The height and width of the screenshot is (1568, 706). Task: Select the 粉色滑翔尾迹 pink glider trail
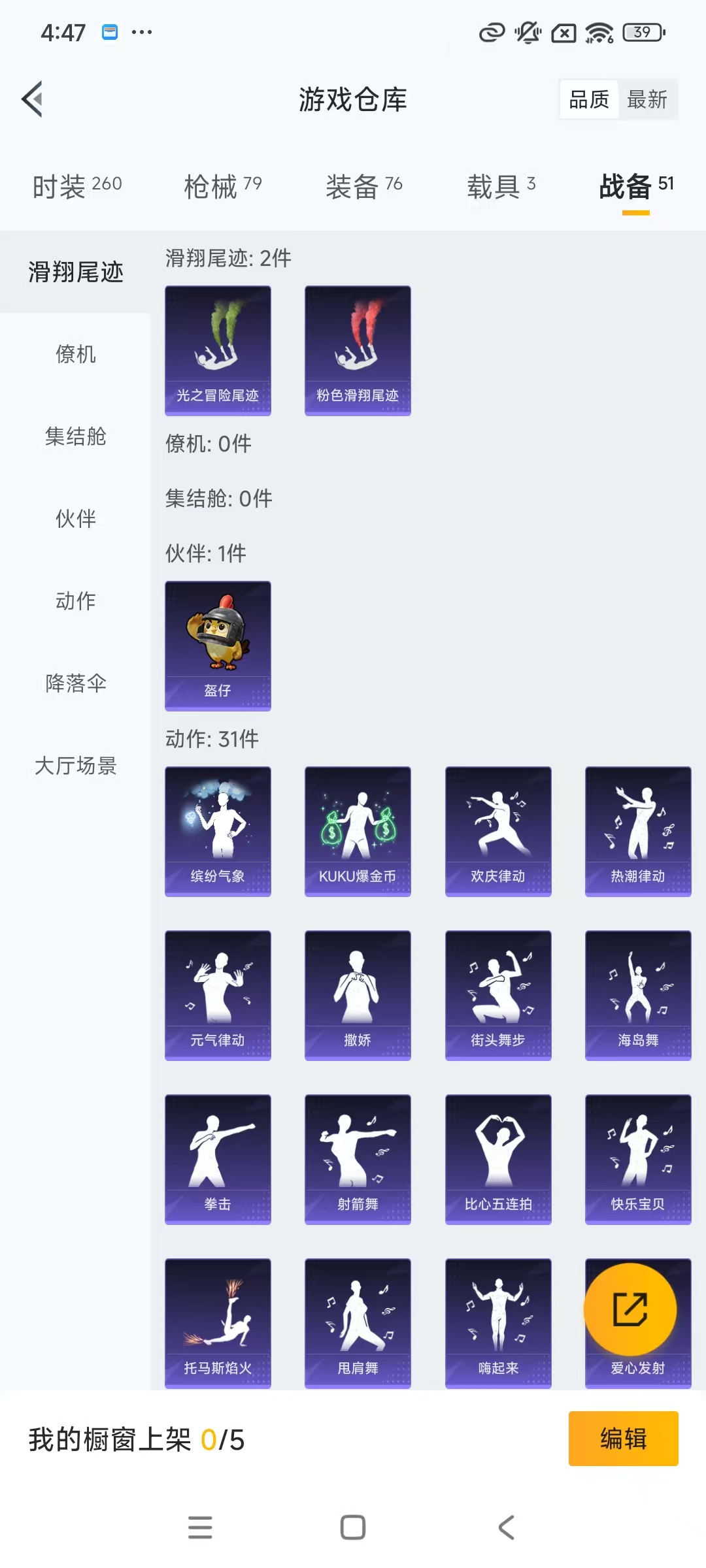(x=358, y=350)
